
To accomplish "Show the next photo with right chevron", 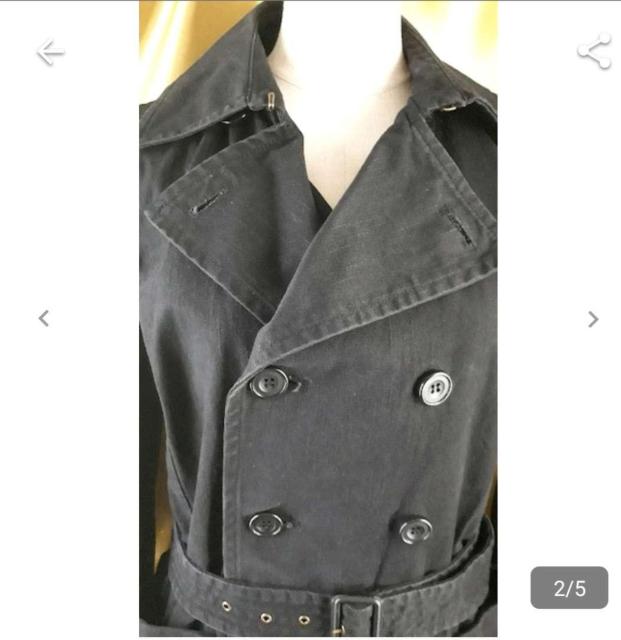I will click(x=593, y=319).
